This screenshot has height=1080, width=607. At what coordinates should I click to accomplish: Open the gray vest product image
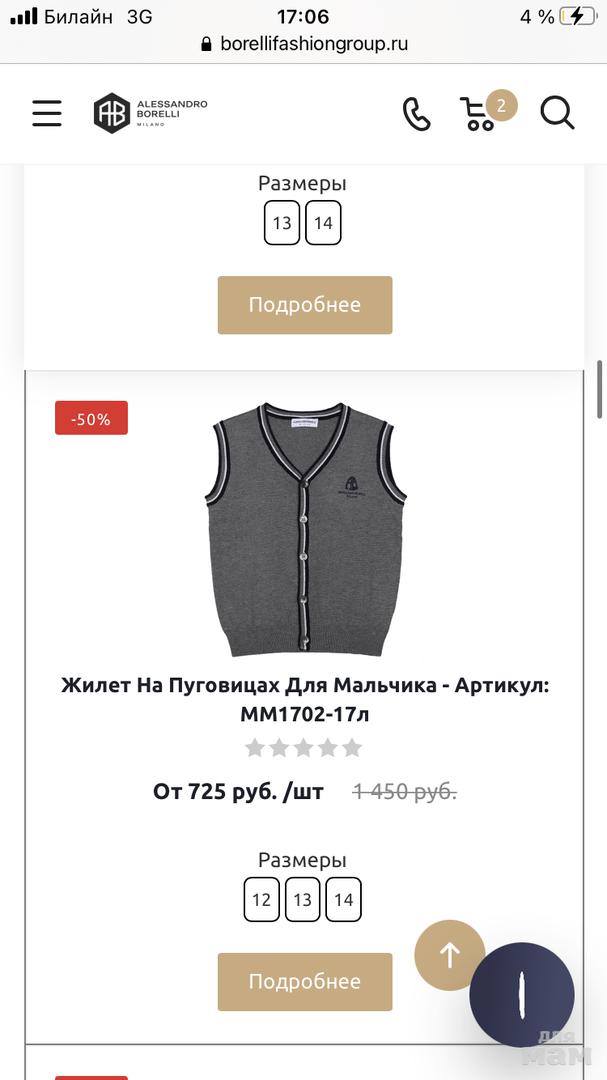click(305, 529)
